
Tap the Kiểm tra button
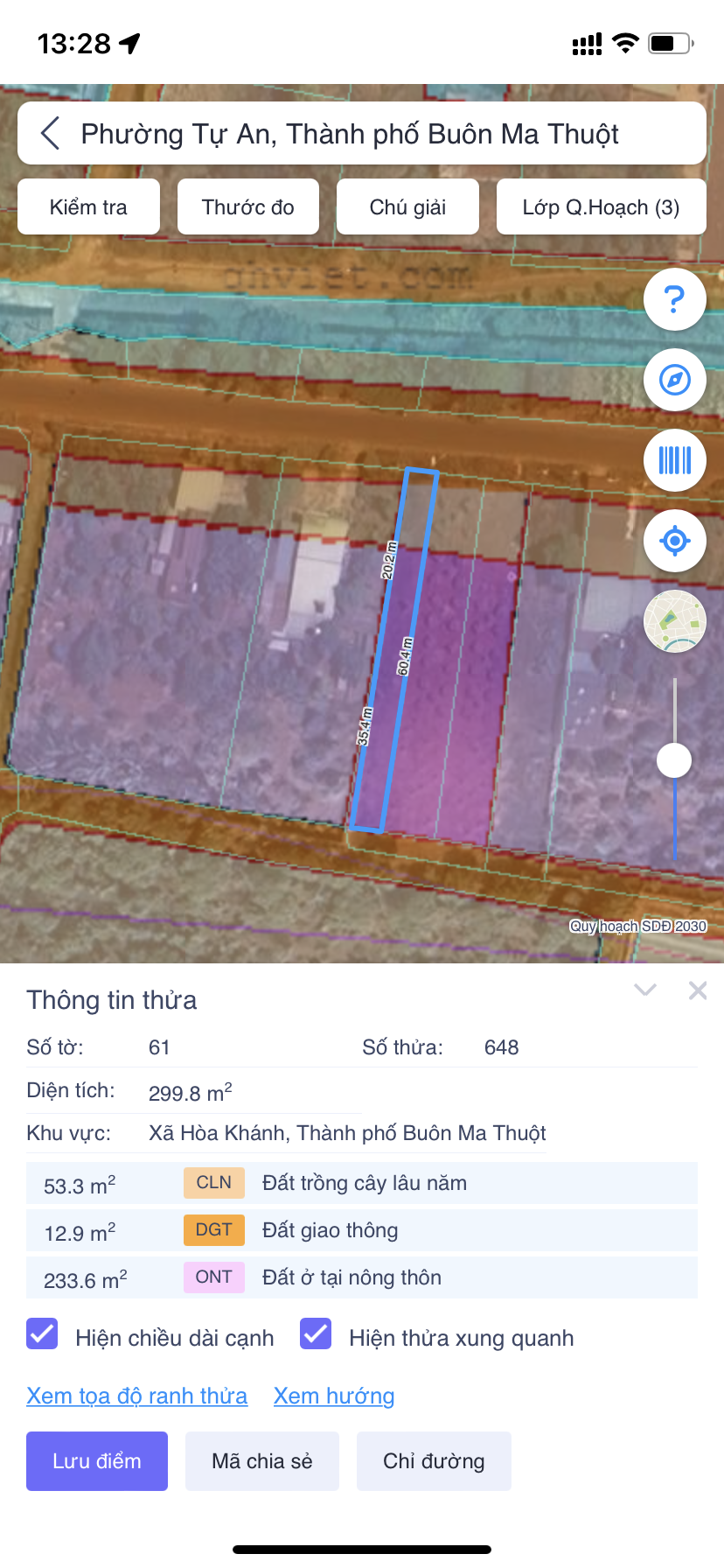[x=88, y=207]
